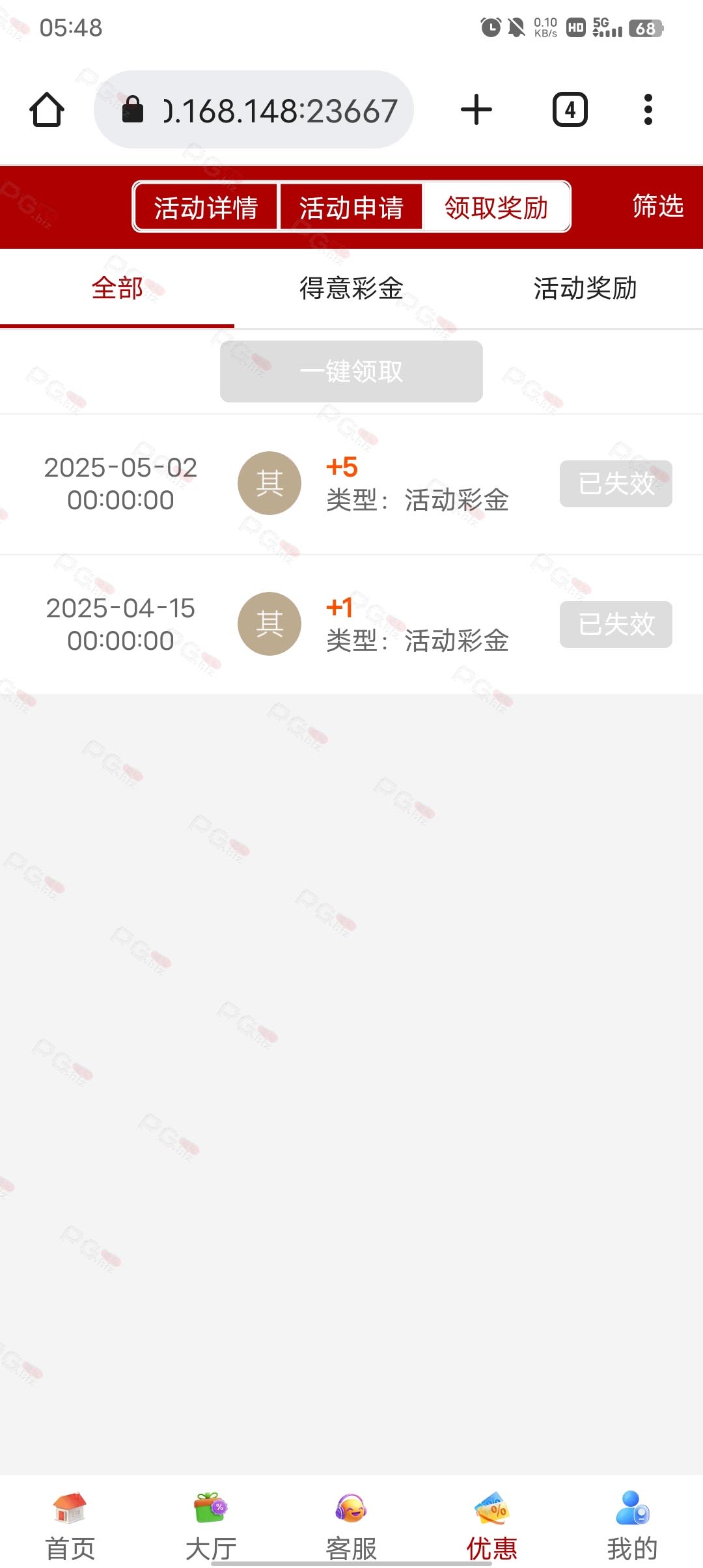Select the 全部 tab
This screenshot has width=703, height=1568.
coord(117,288)
